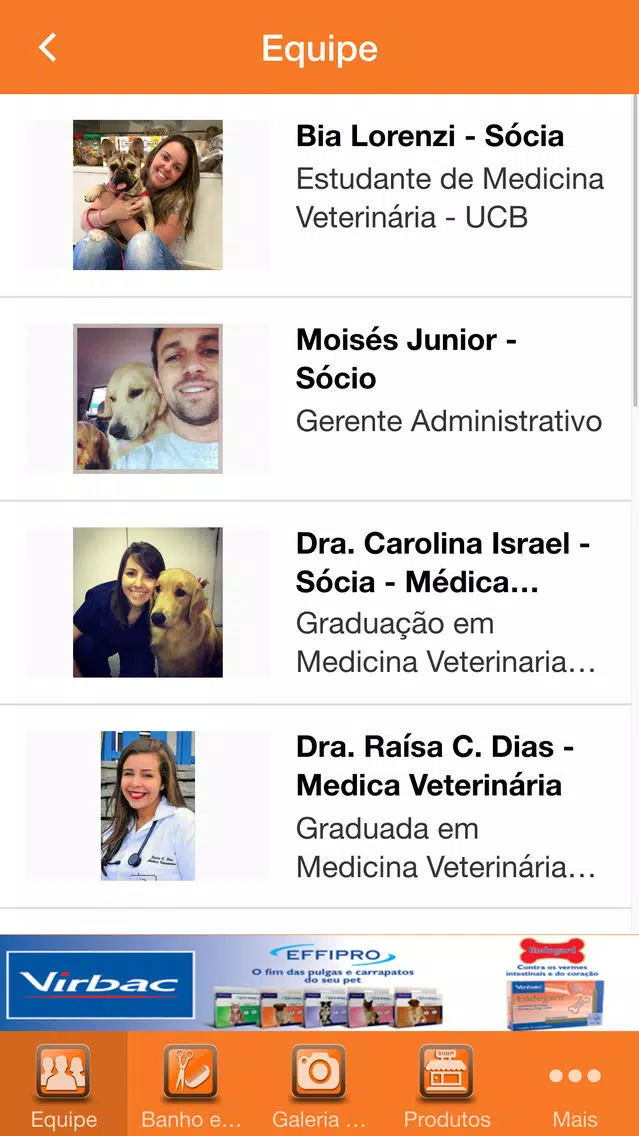639x1136 pixels.
Task: Open the Galeria tab
Action: (x=319, y=1084)
